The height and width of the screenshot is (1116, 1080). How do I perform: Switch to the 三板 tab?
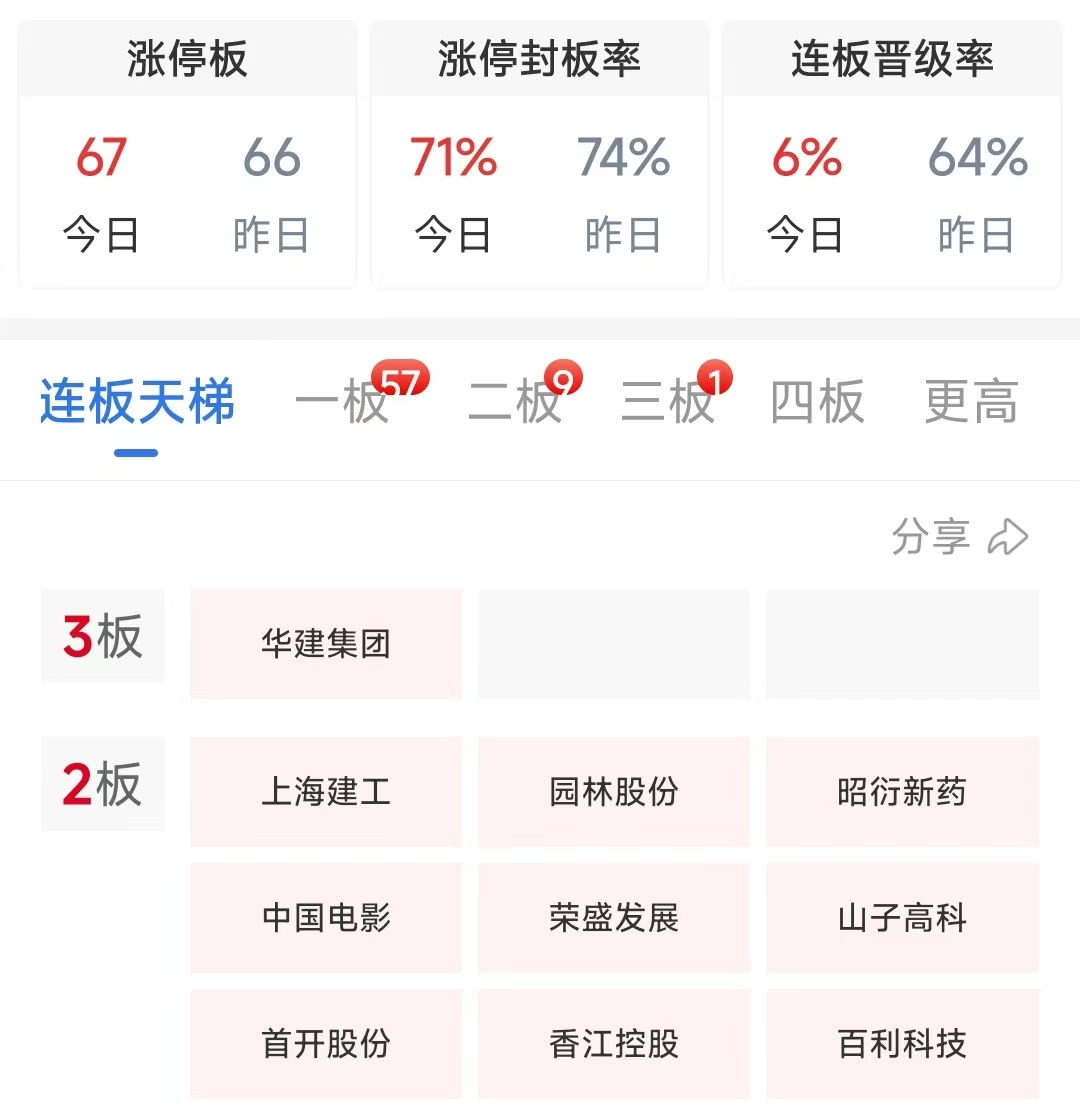(668, 403)
